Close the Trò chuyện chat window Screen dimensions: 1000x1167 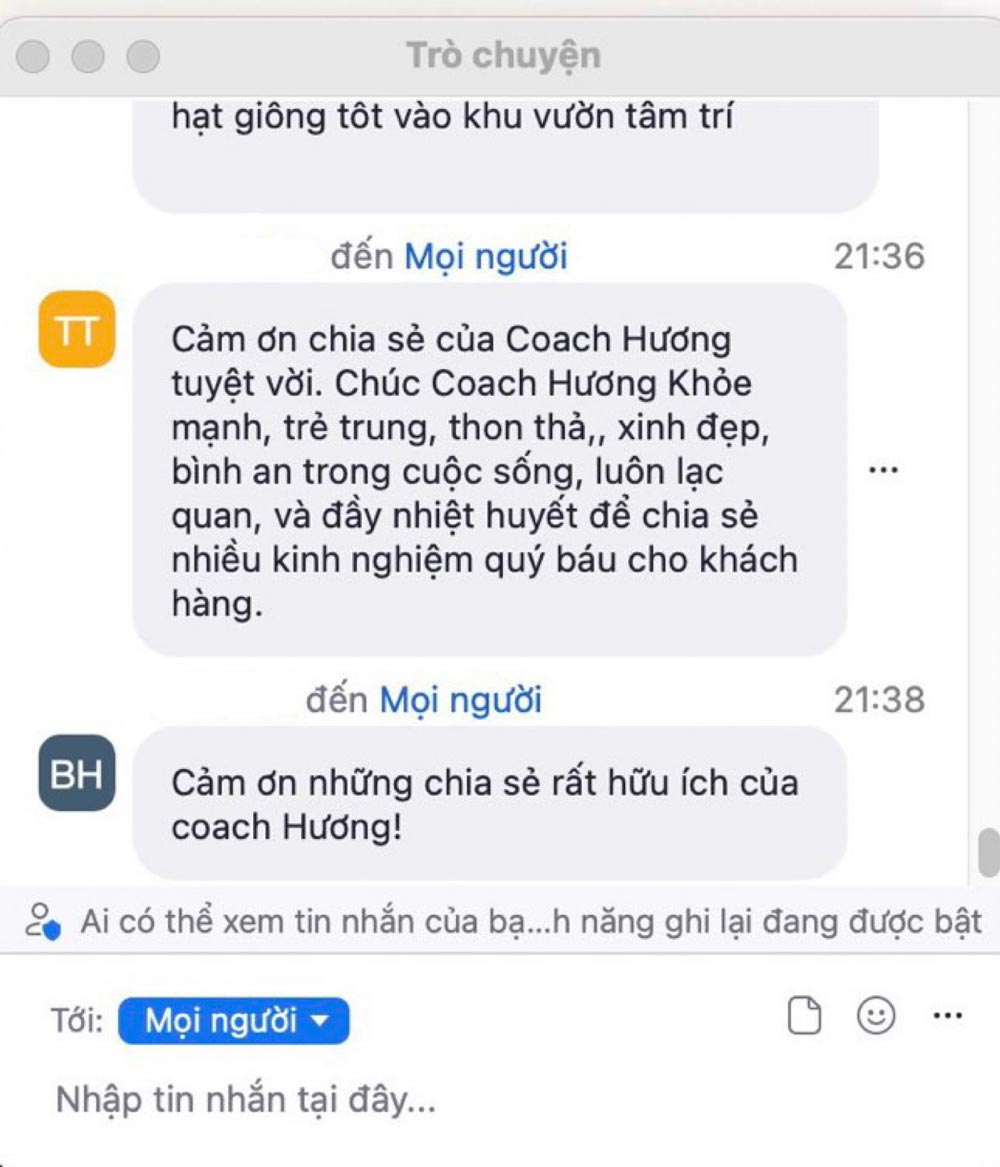pos(34,56)
